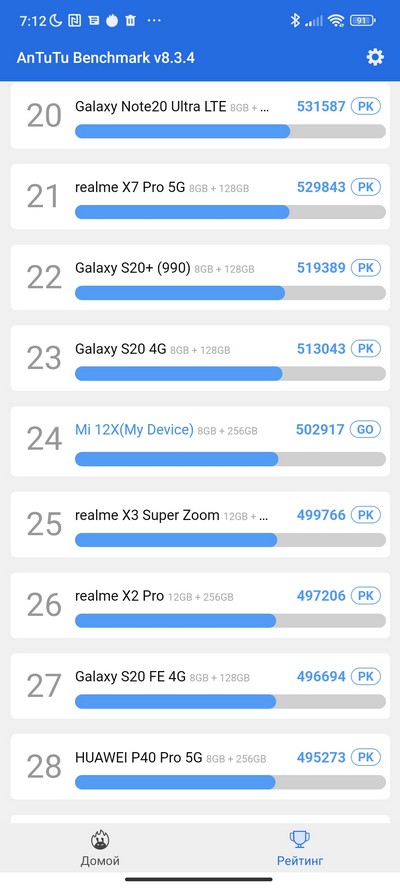Image resolution: width=400 pixels, height=889 pixels.
Task: Select the Рейтинг tab
Action: click(300, 849)
